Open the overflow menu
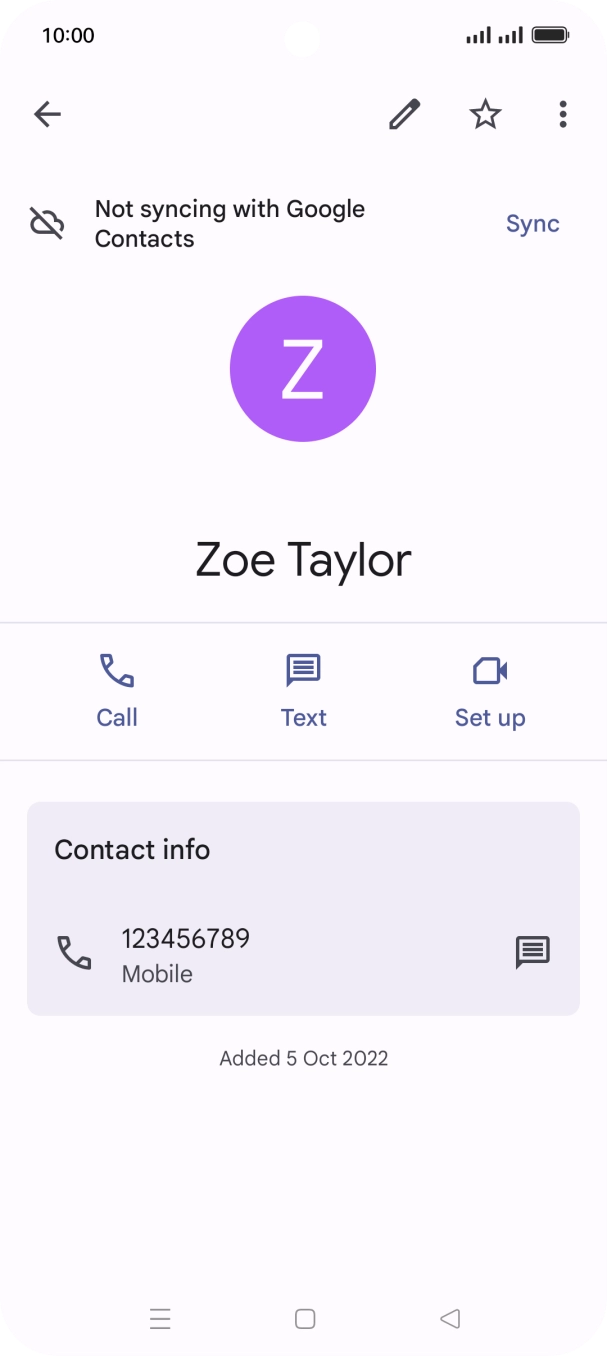The width and height of the screenshot is (607, 1356). [x=563, y=115]
